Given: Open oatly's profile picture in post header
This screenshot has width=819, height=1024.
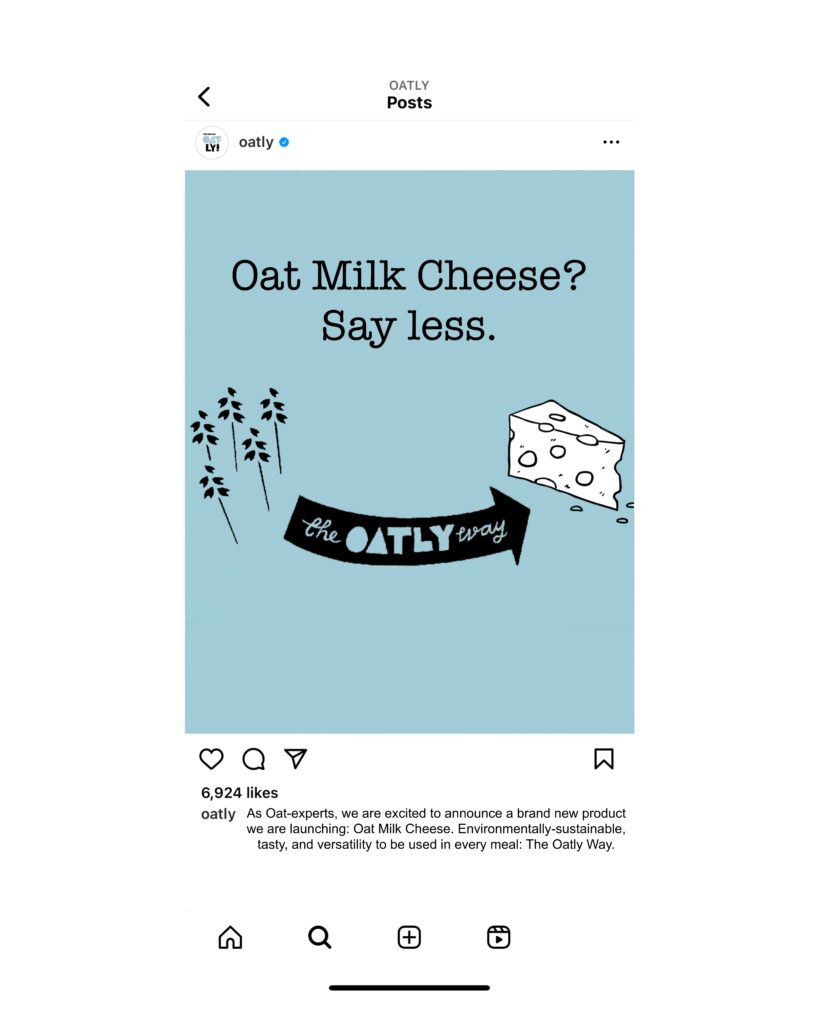Looking at the screenshot, I should coord(212,143).
